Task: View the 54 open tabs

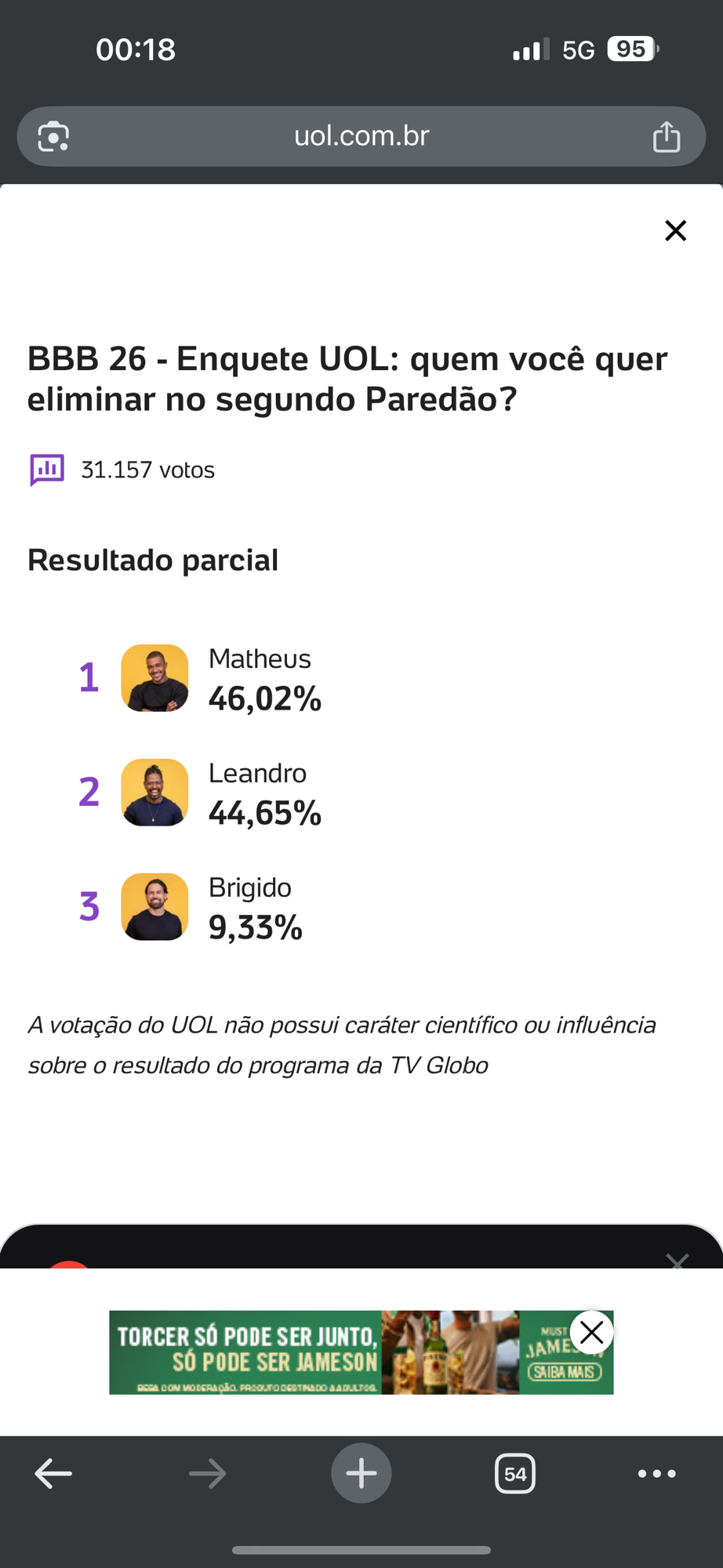Action: point(515,1474)
